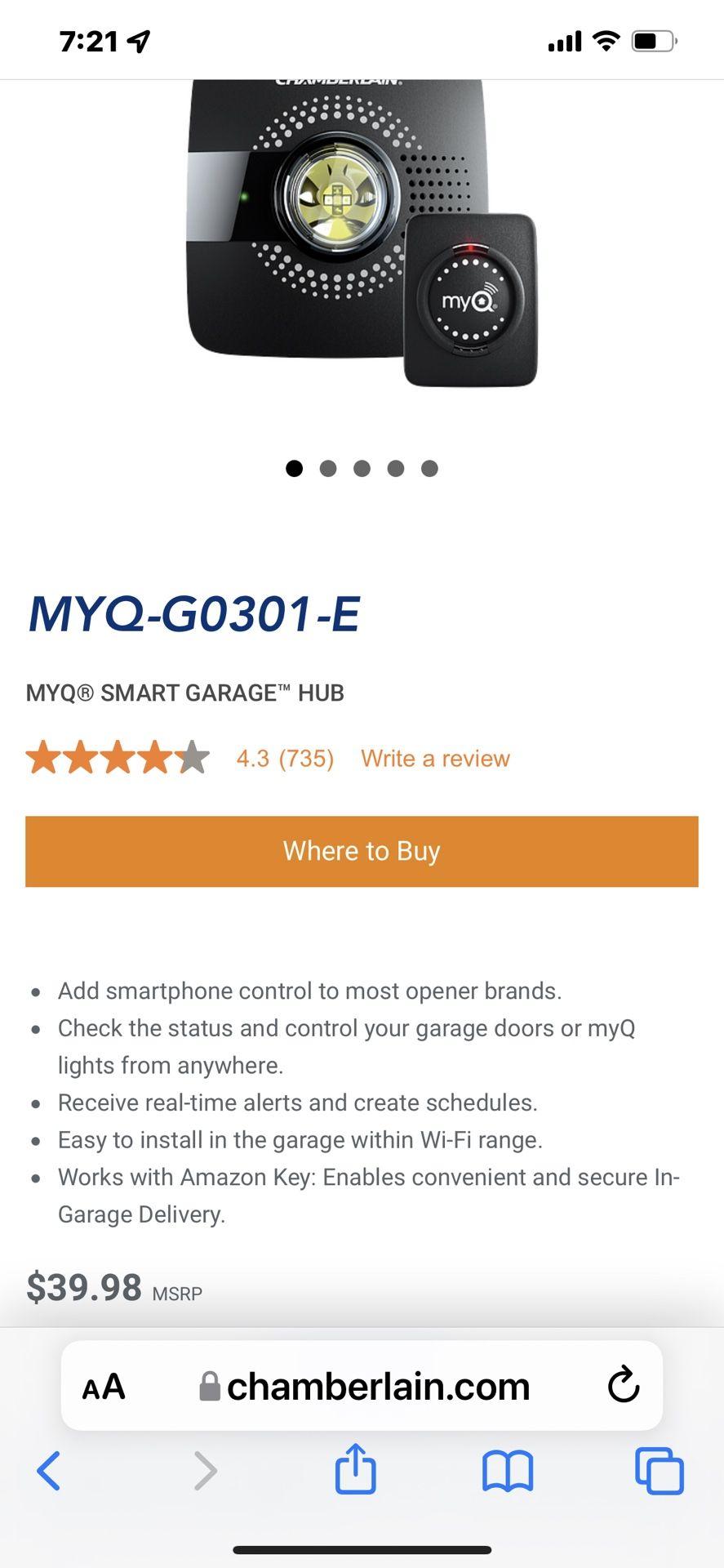Viewport: 724px width, 1568px height.
Task: Tap the chamberlain.com address bar
Action: click(362, 1386)
